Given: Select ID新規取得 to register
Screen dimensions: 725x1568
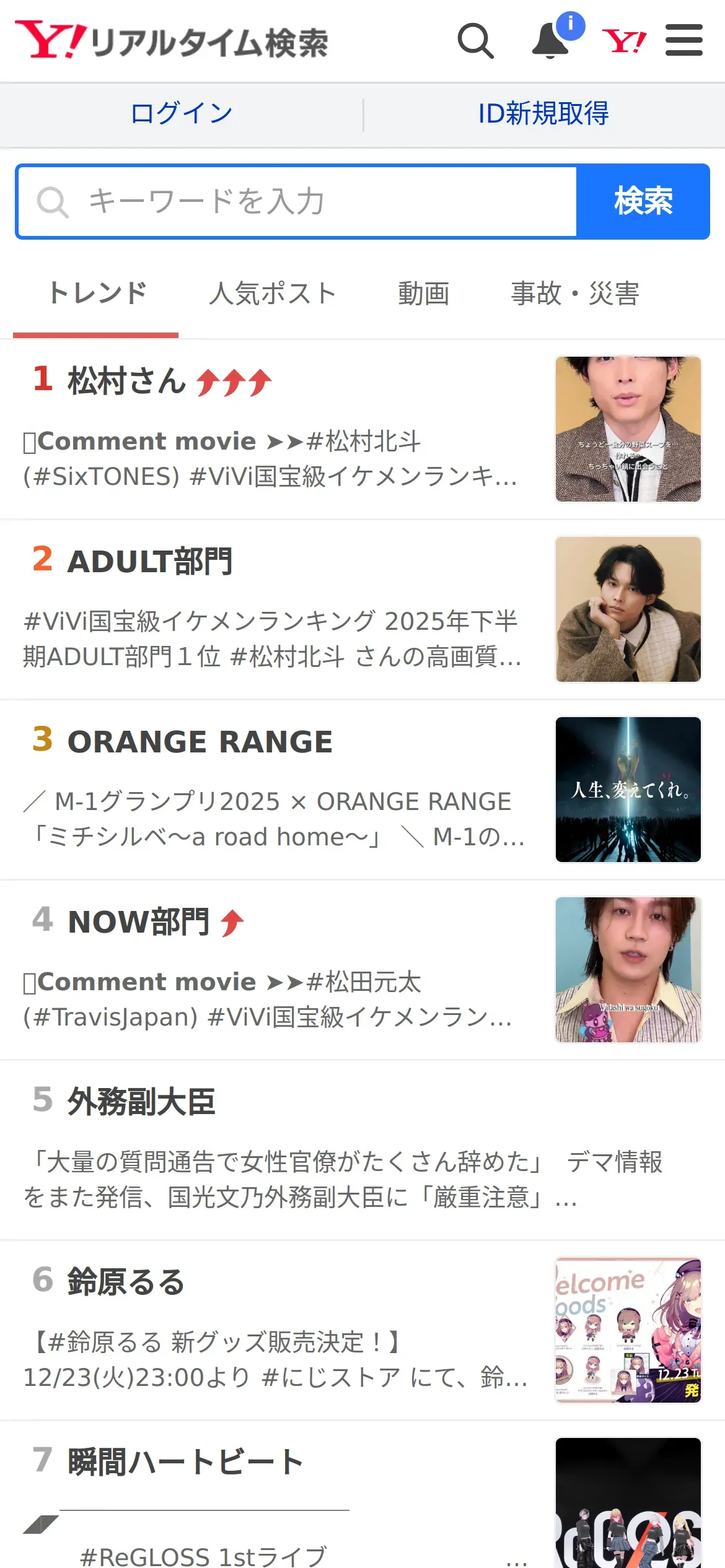Looking at the screenshot, I should tap(543, 114).
